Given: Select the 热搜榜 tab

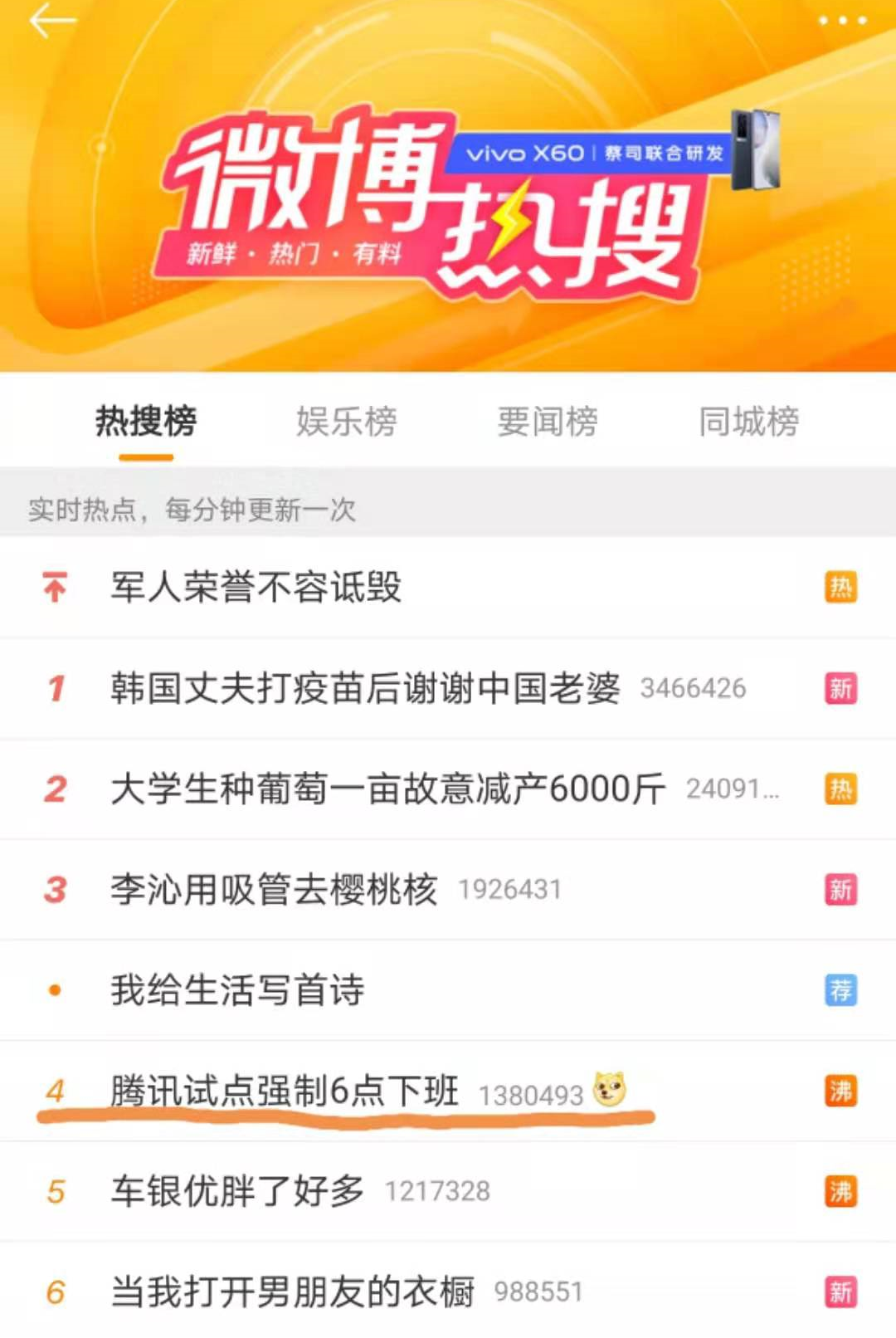Looking at the screenshot, I should (x=146, y=422).
